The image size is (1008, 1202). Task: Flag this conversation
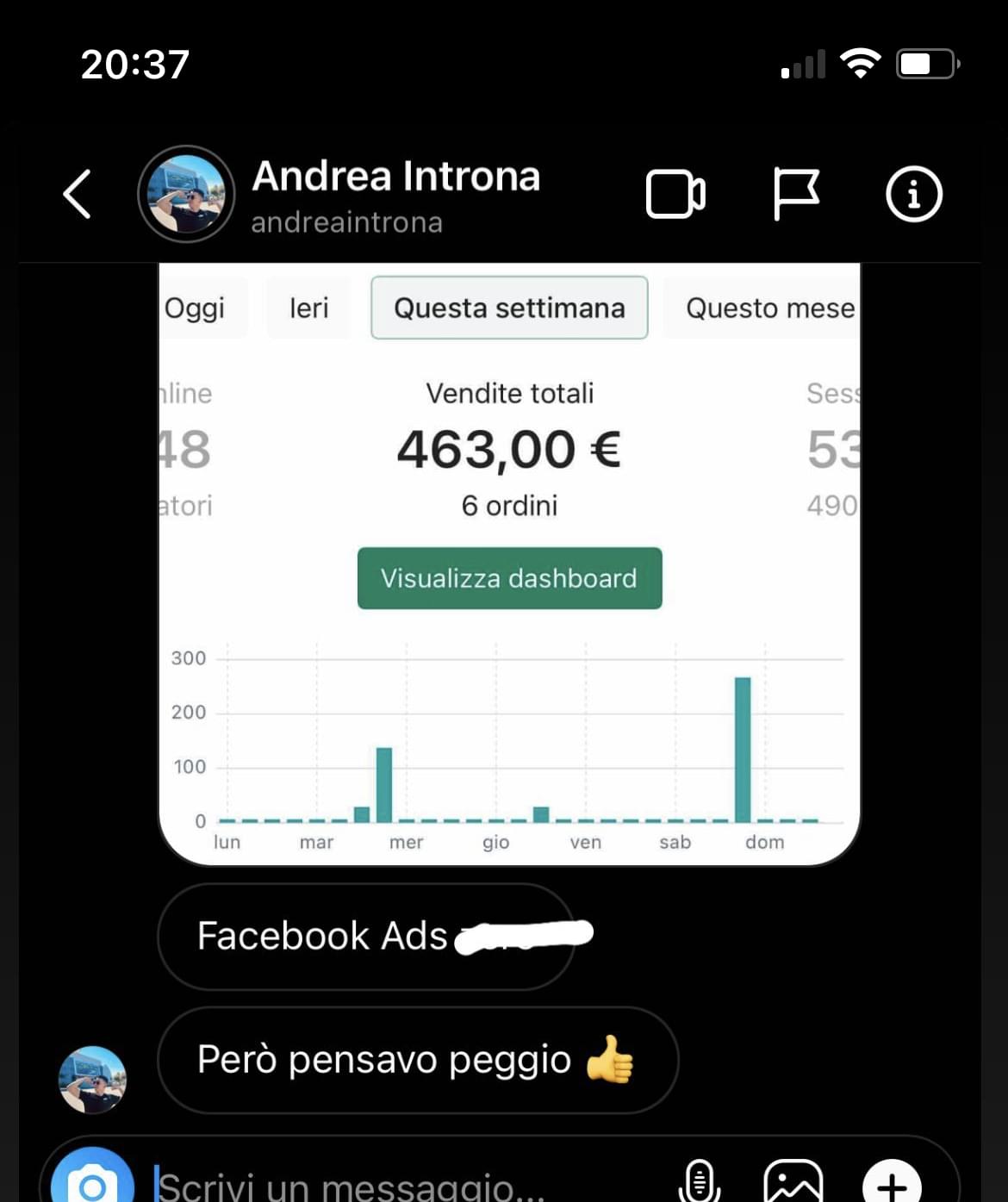(x=794, y=195)
